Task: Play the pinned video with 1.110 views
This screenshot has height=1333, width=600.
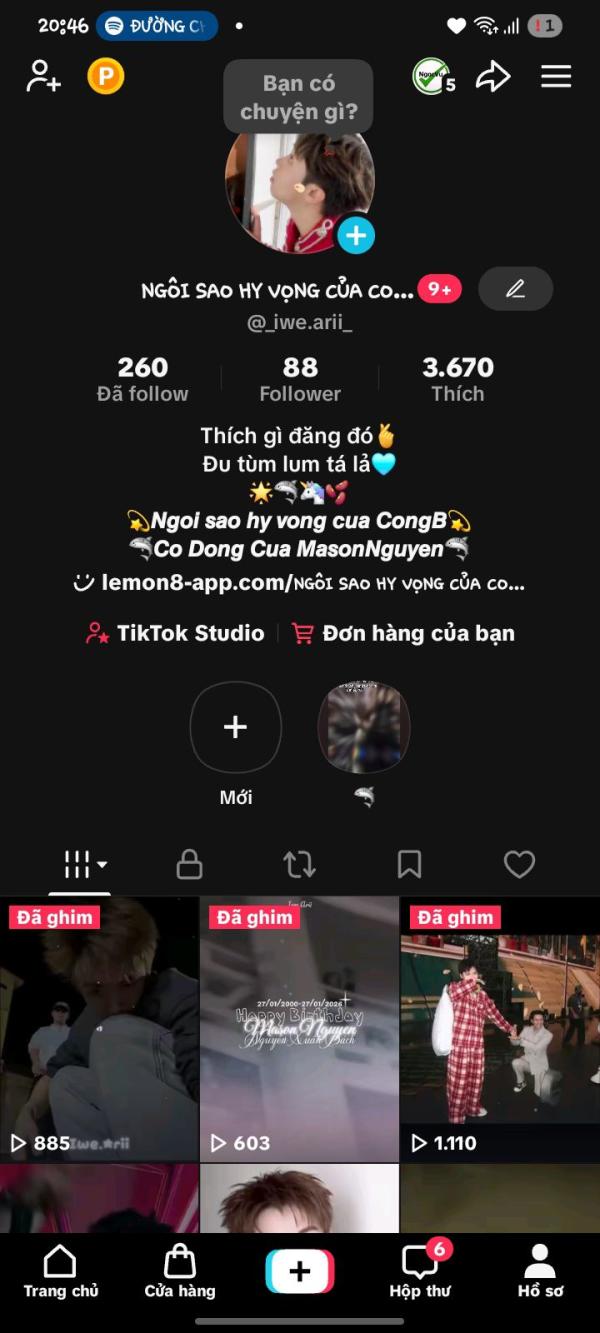Action: tap(500, 1030)
